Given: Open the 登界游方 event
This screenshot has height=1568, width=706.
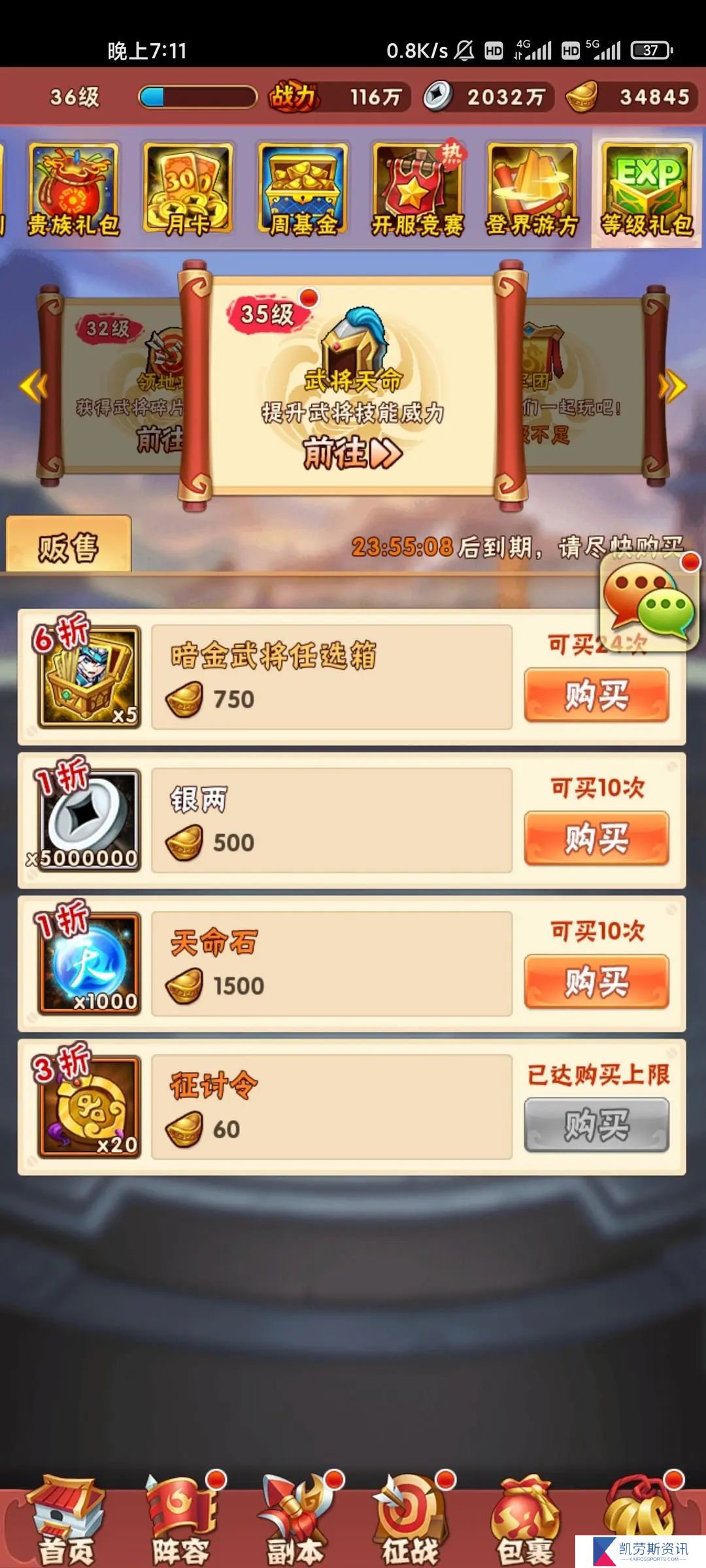Looking at the screenshot, I should click(532, 189).
